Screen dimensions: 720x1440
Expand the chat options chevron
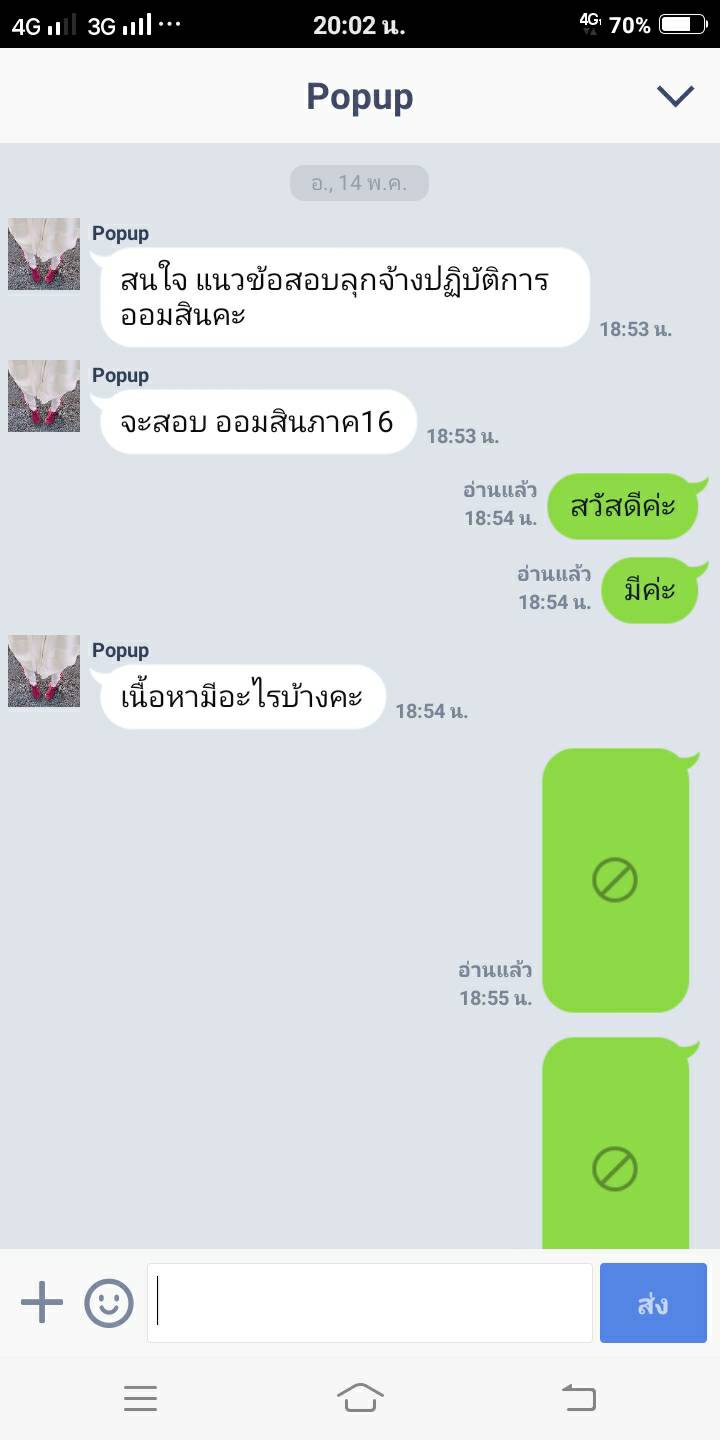675,96
